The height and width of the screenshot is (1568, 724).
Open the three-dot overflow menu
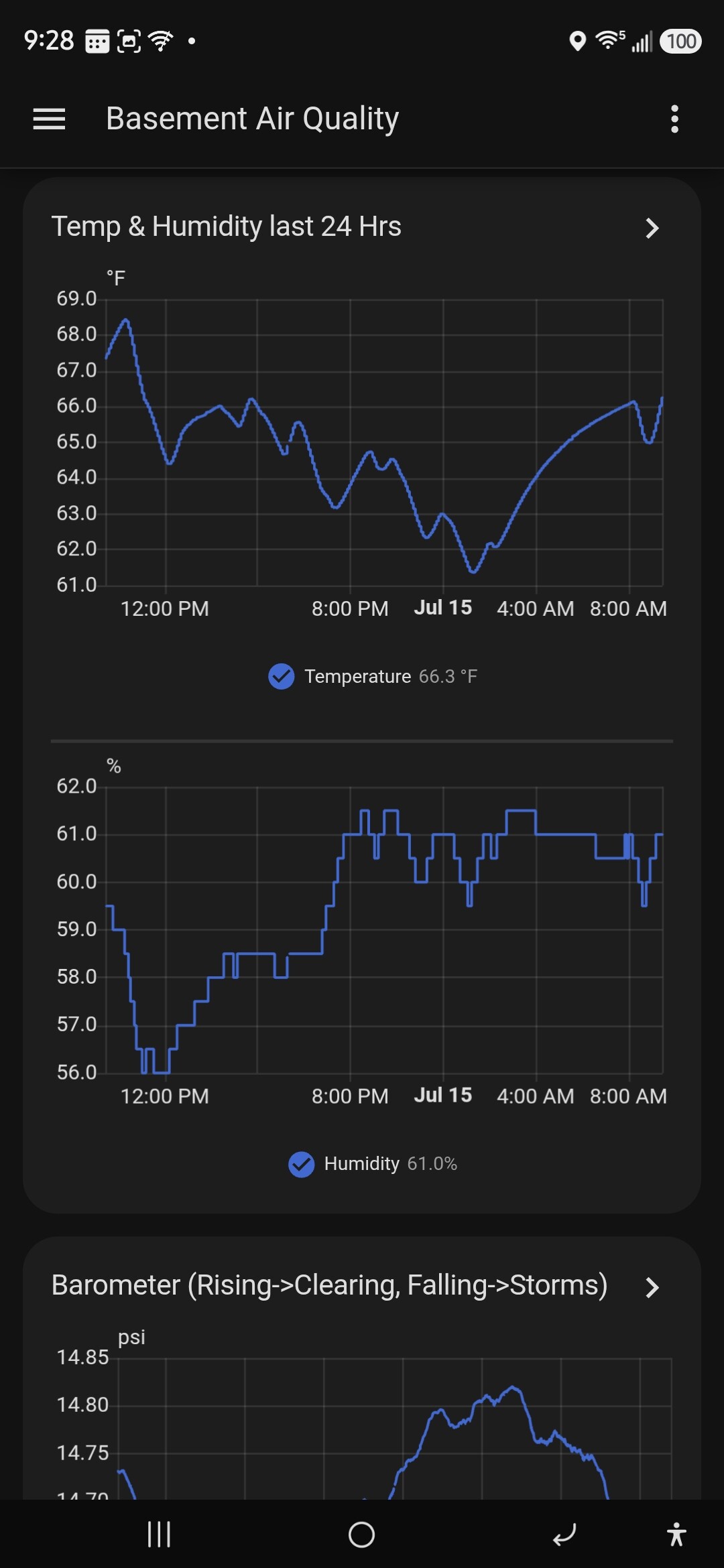(x=674, y=119)
